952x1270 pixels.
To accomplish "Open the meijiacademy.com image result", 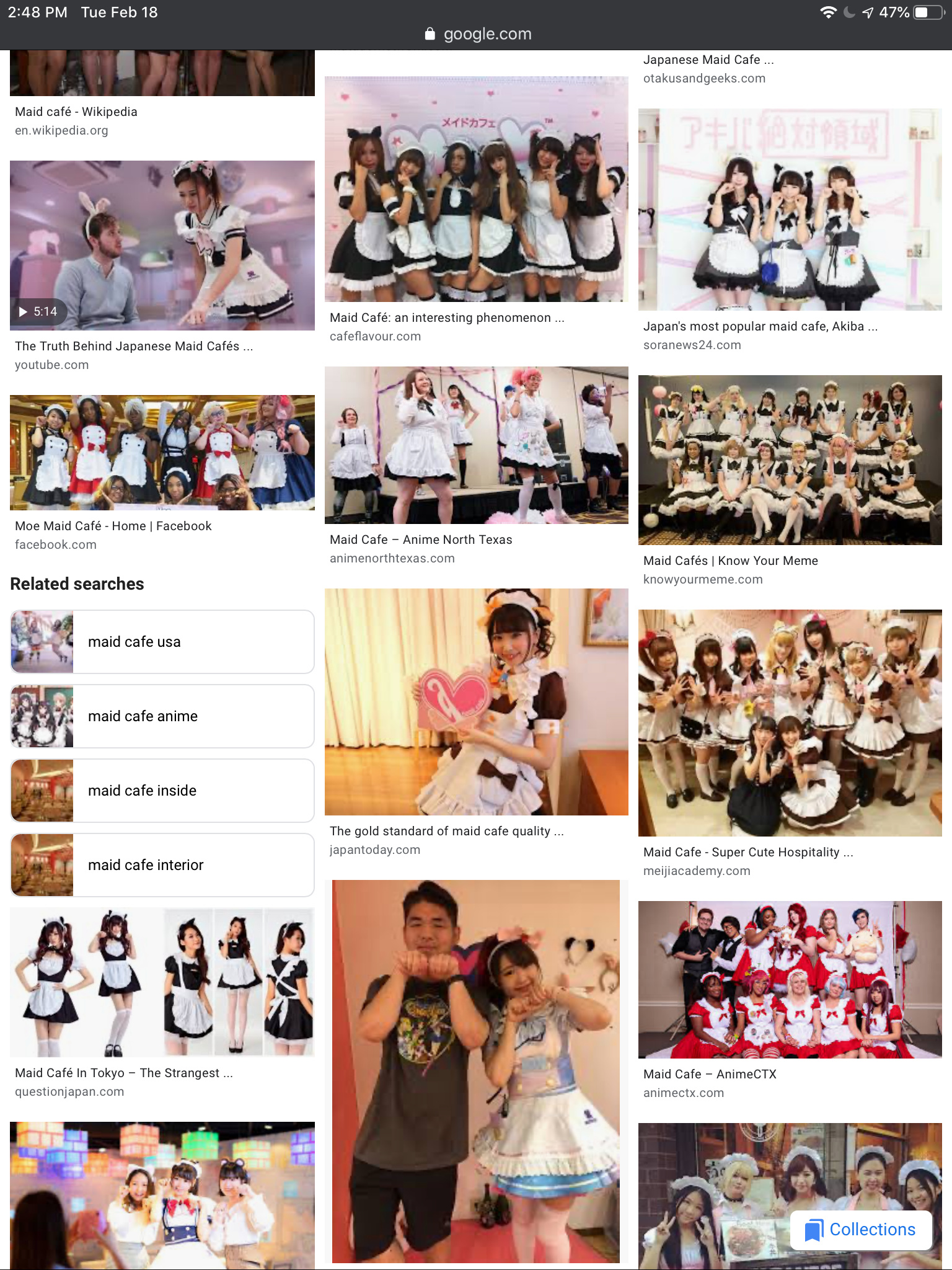I will click(x=790, y=723).
